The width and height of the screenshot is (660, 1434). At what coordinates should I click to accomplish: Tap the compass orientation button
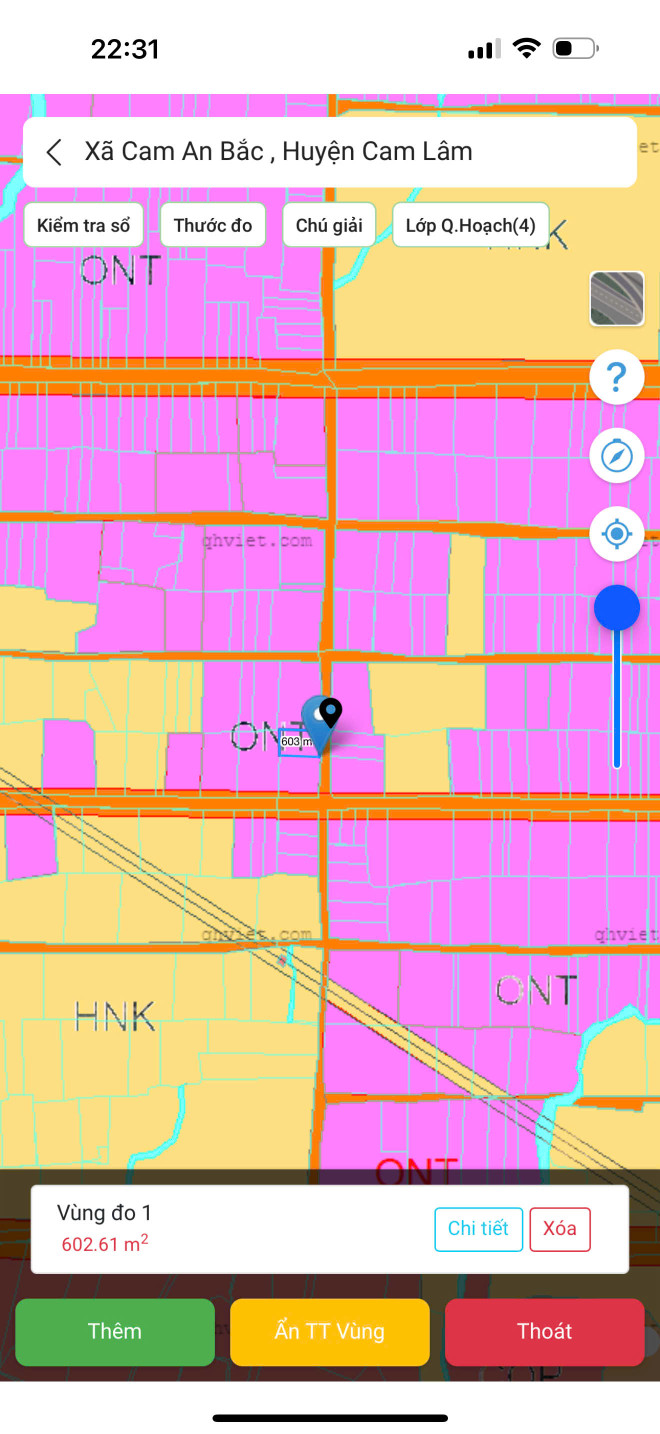tap(617, 457)
